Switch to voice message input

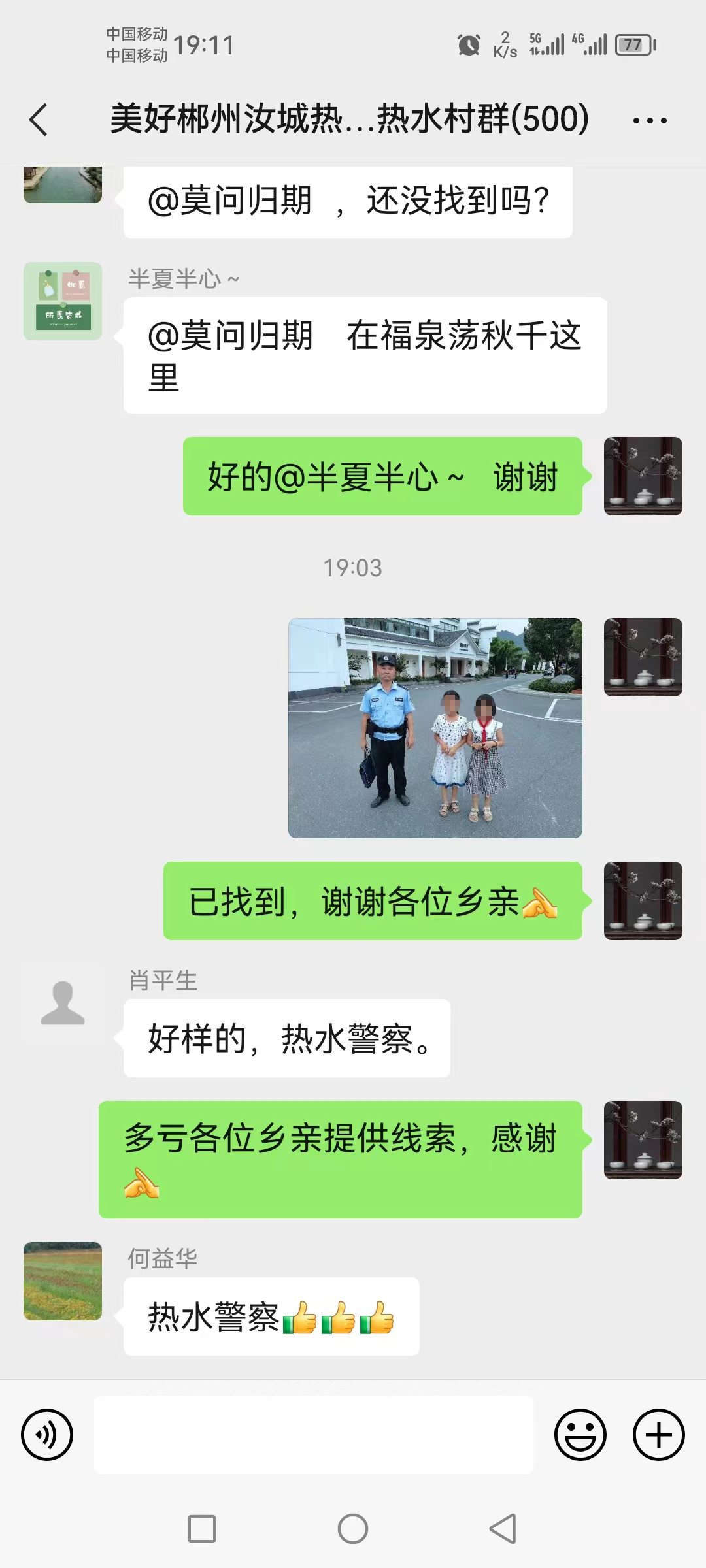(47, 1435)
